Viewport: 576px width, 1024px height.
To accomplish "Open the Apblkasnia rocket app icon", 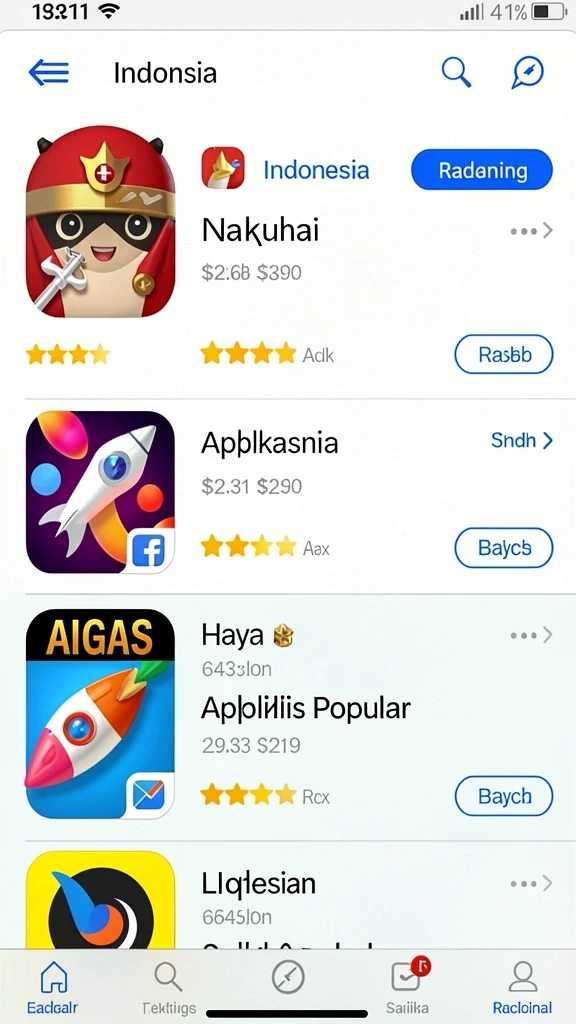I will coord(101,492).
